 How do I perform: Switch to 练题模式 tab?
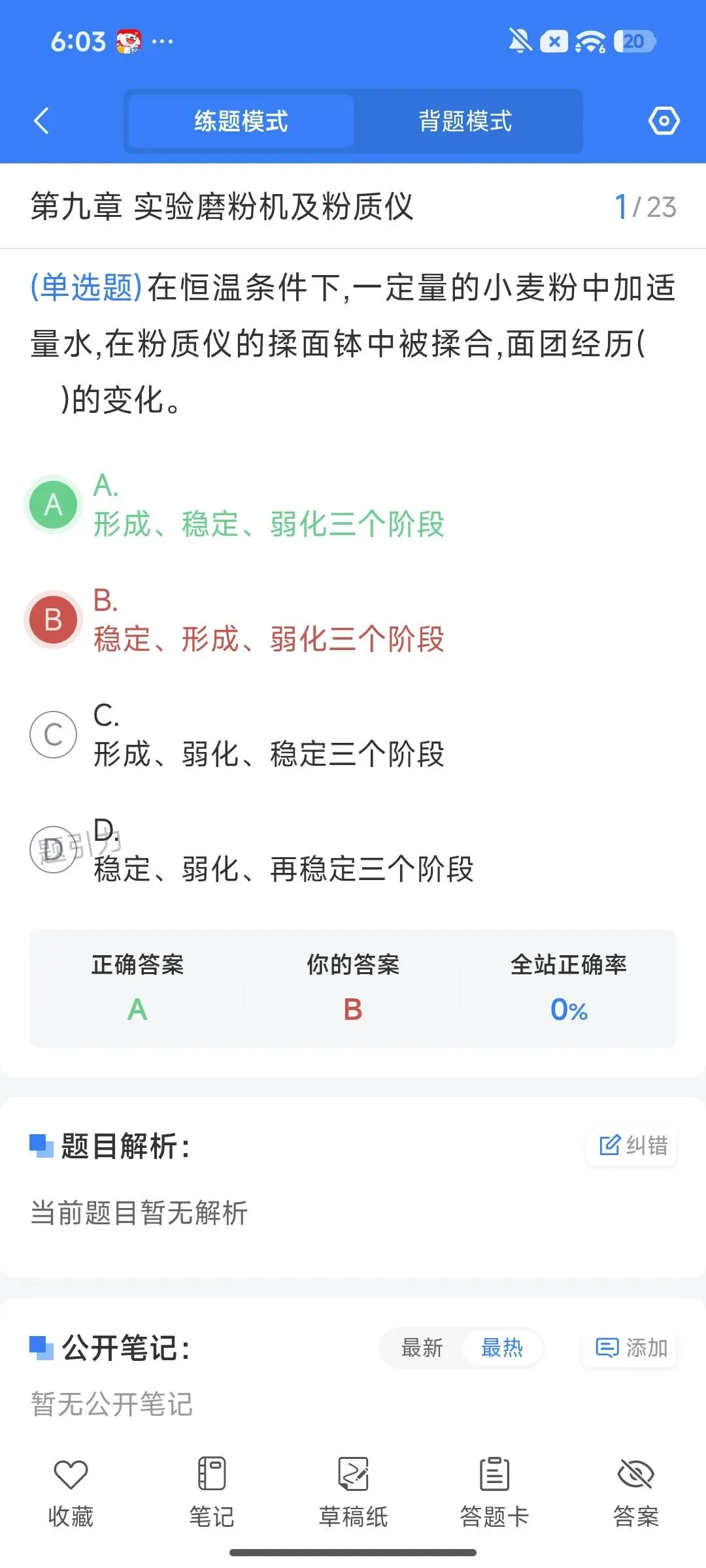coord(241,121)
